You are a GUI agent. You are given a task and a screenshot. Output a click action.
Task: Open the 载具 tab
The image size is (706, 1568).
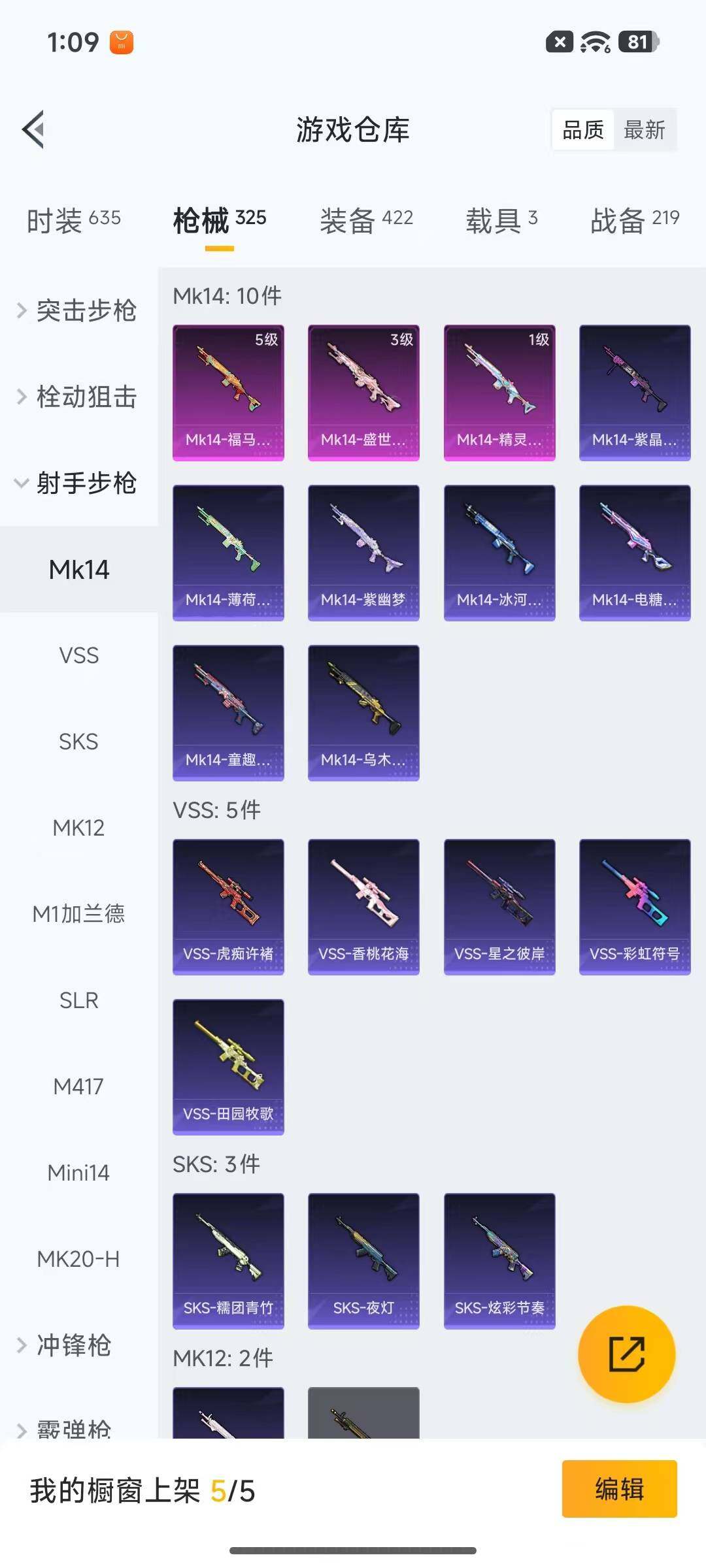[501, 220]
